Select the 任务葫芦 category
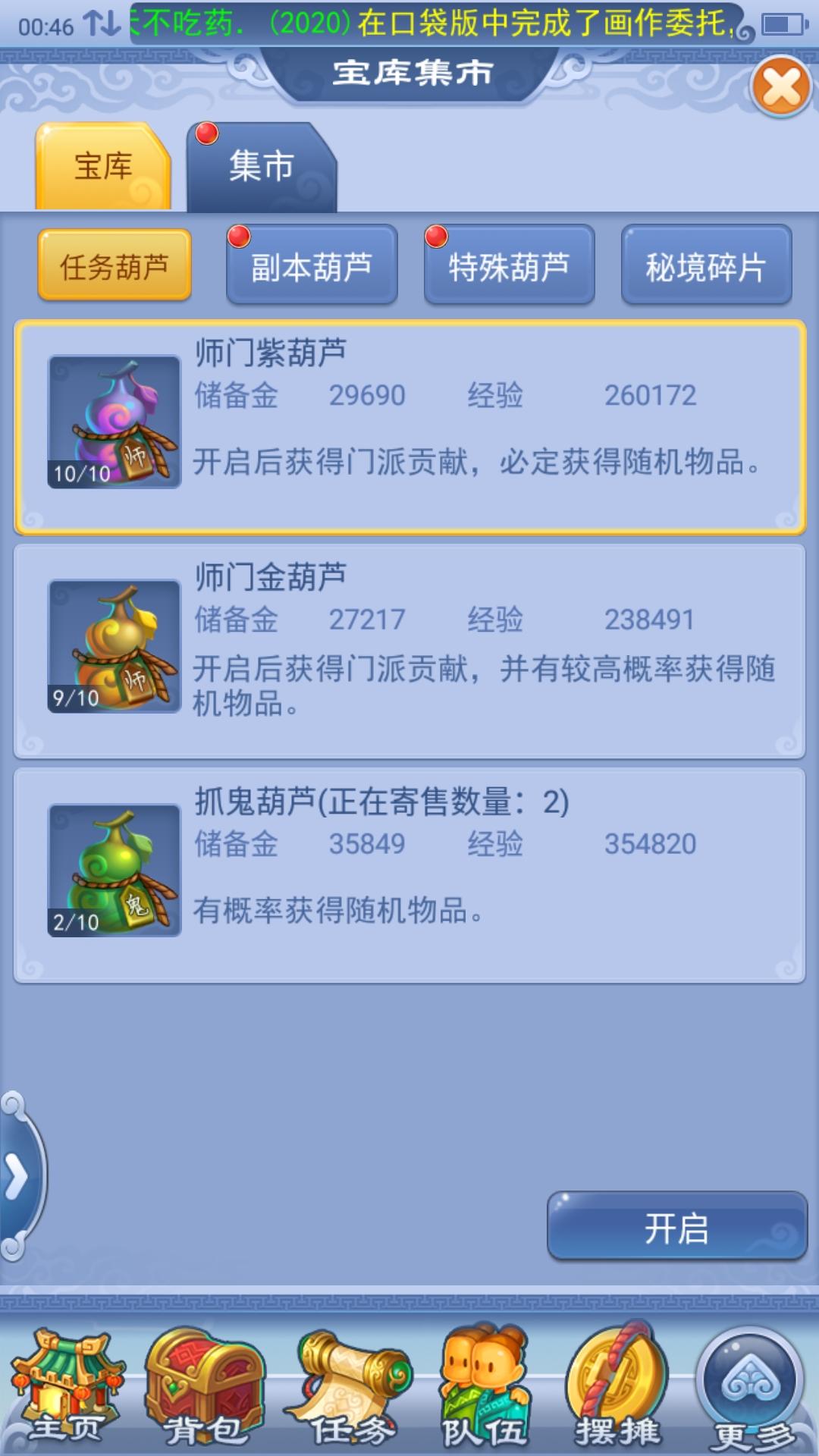Viewport: 819px width, 1456px height. pos(115,266)
